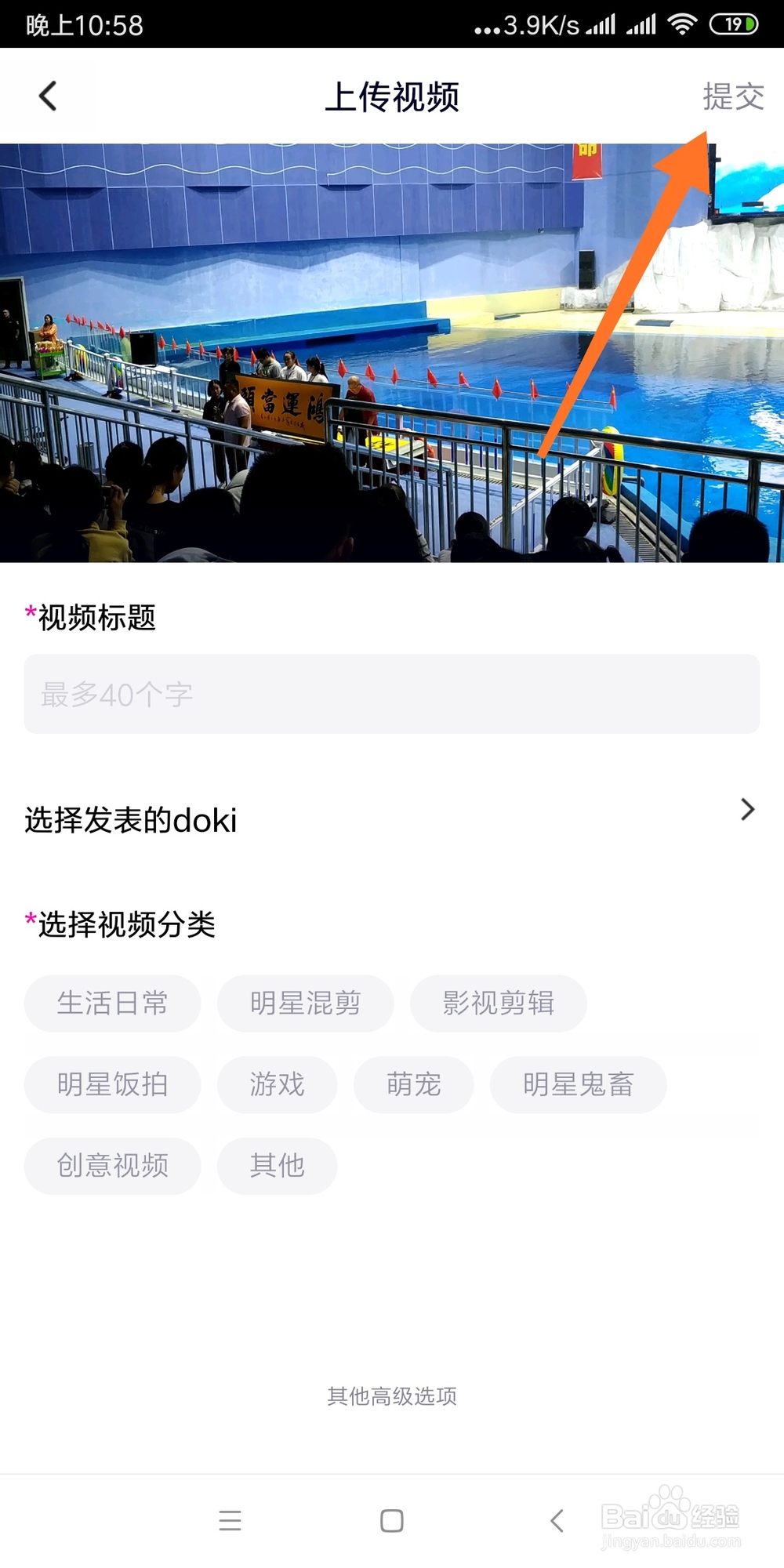Choose the 创意视频 category chip
The height and width of the screenshot is (1568, 784).
pos(112,1166)
